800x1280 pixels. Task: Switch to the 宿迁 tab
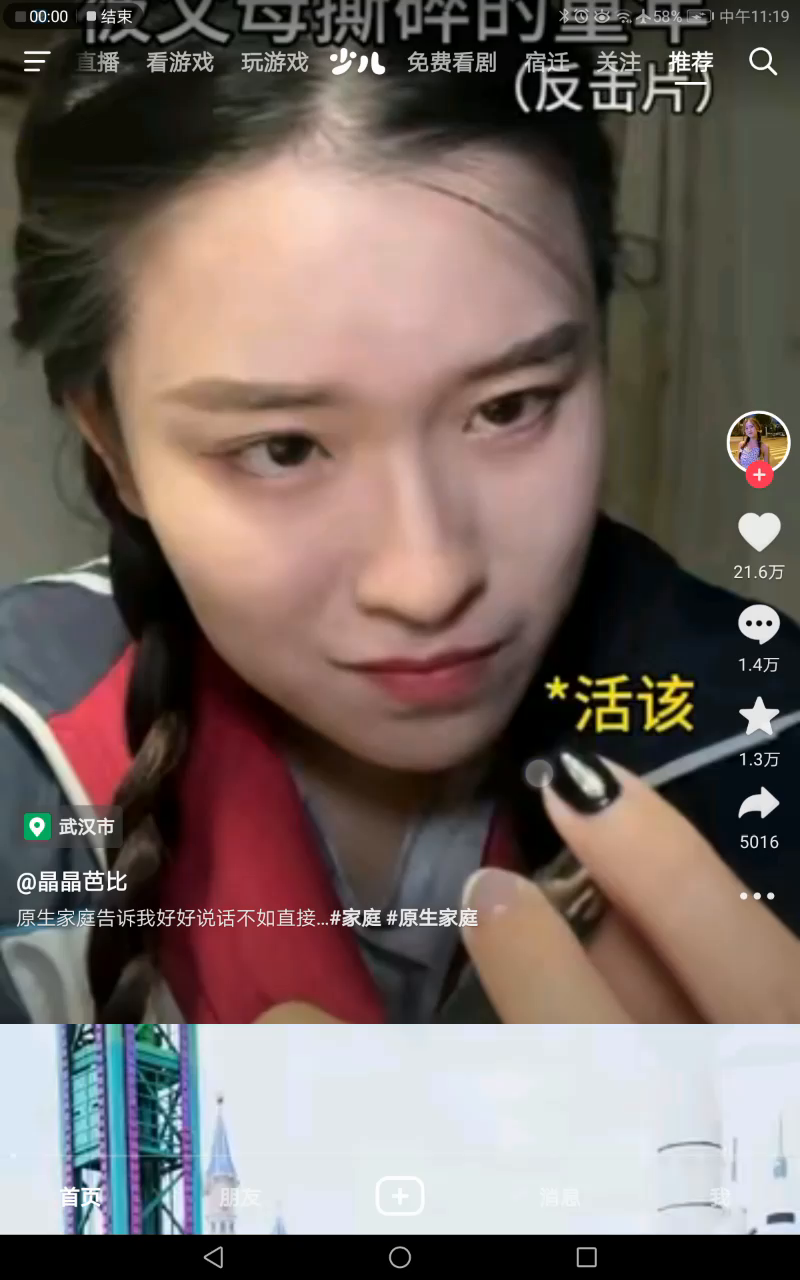click(x=547, y=62)
